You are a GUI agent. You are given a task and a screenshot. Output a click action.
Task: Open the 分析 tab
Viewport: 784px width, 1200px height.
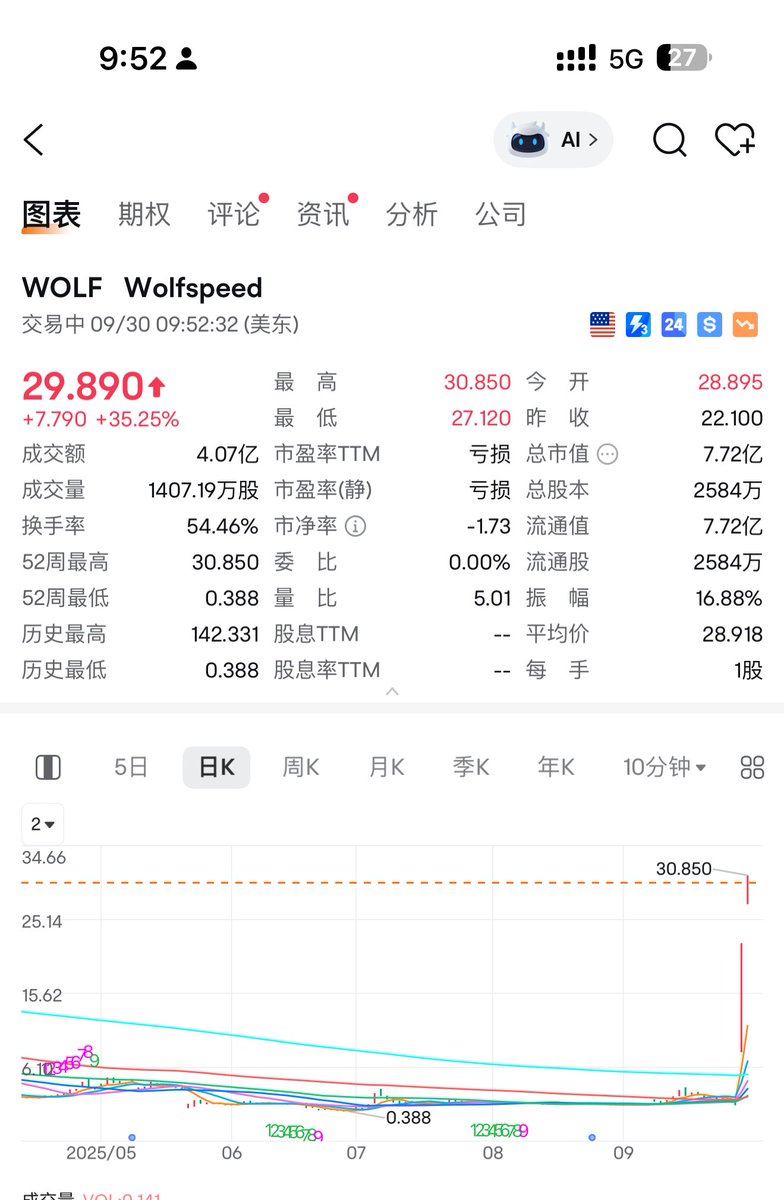(412, 214)
